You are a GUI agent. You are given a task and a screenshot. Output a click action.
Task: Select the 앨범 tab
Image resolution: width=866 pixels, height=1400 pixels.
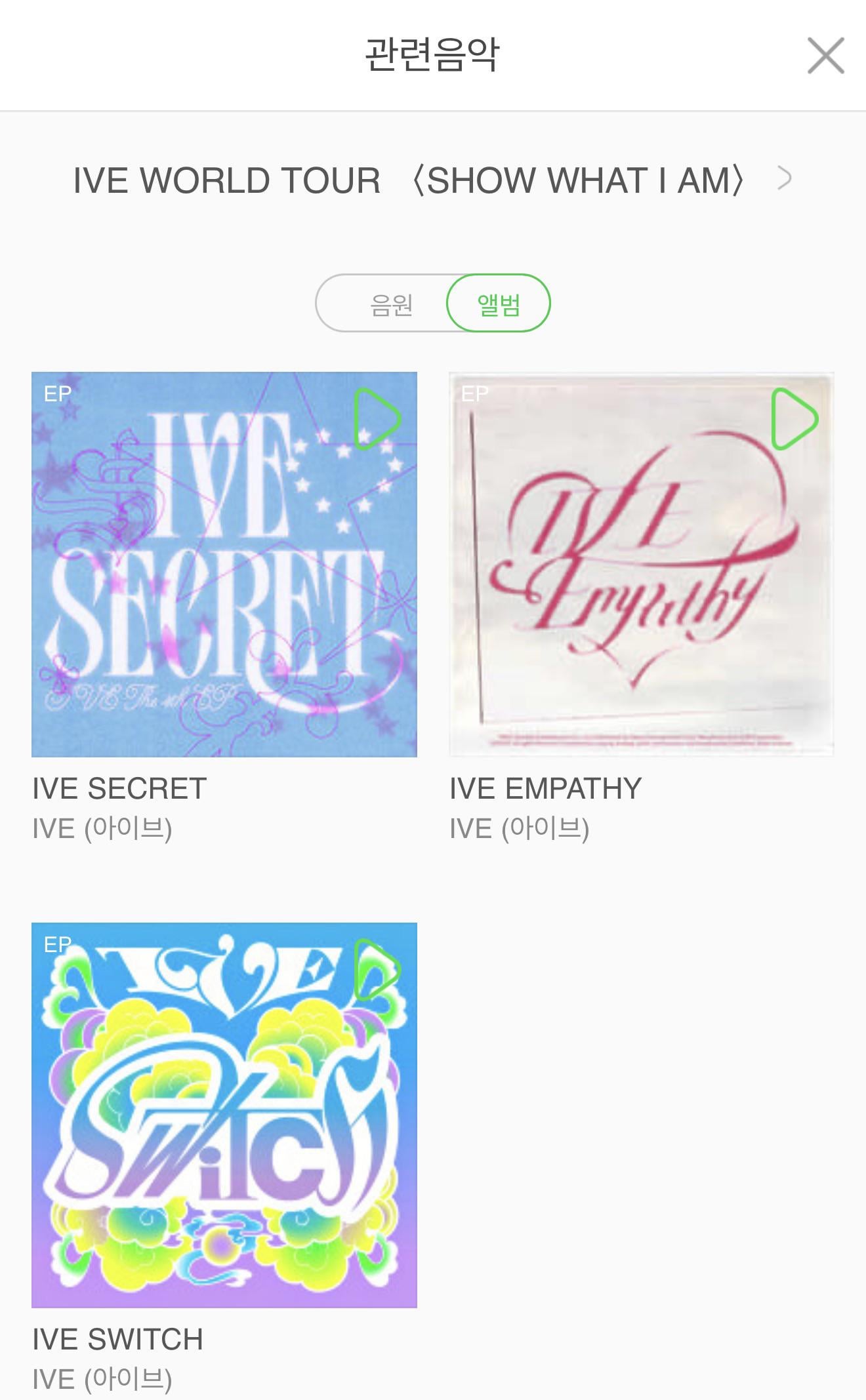tap(499, 304)
